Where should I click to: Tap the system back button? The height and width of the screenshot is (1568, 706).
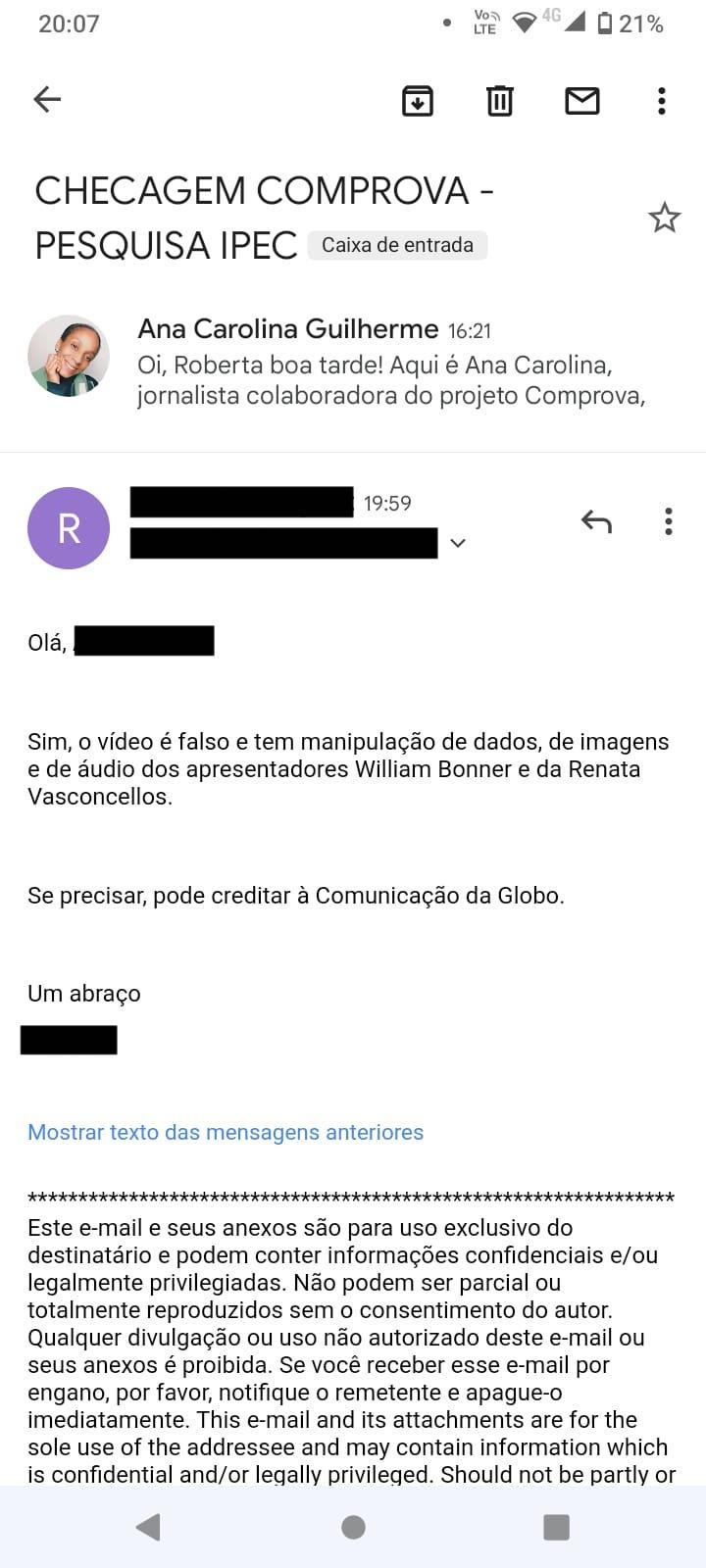click(x=148, y=1527)
